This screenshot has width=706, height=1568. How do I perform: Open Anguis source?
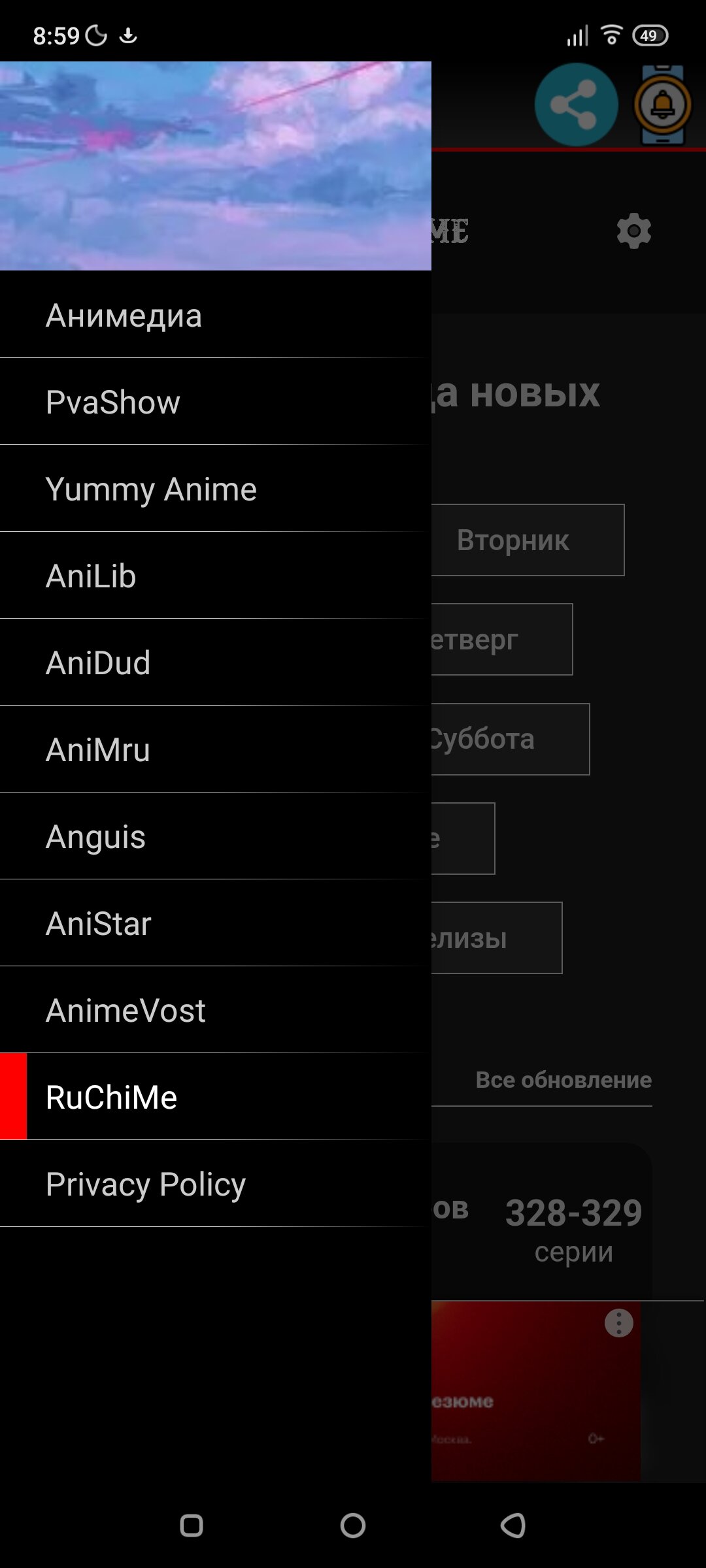(216, 836)
